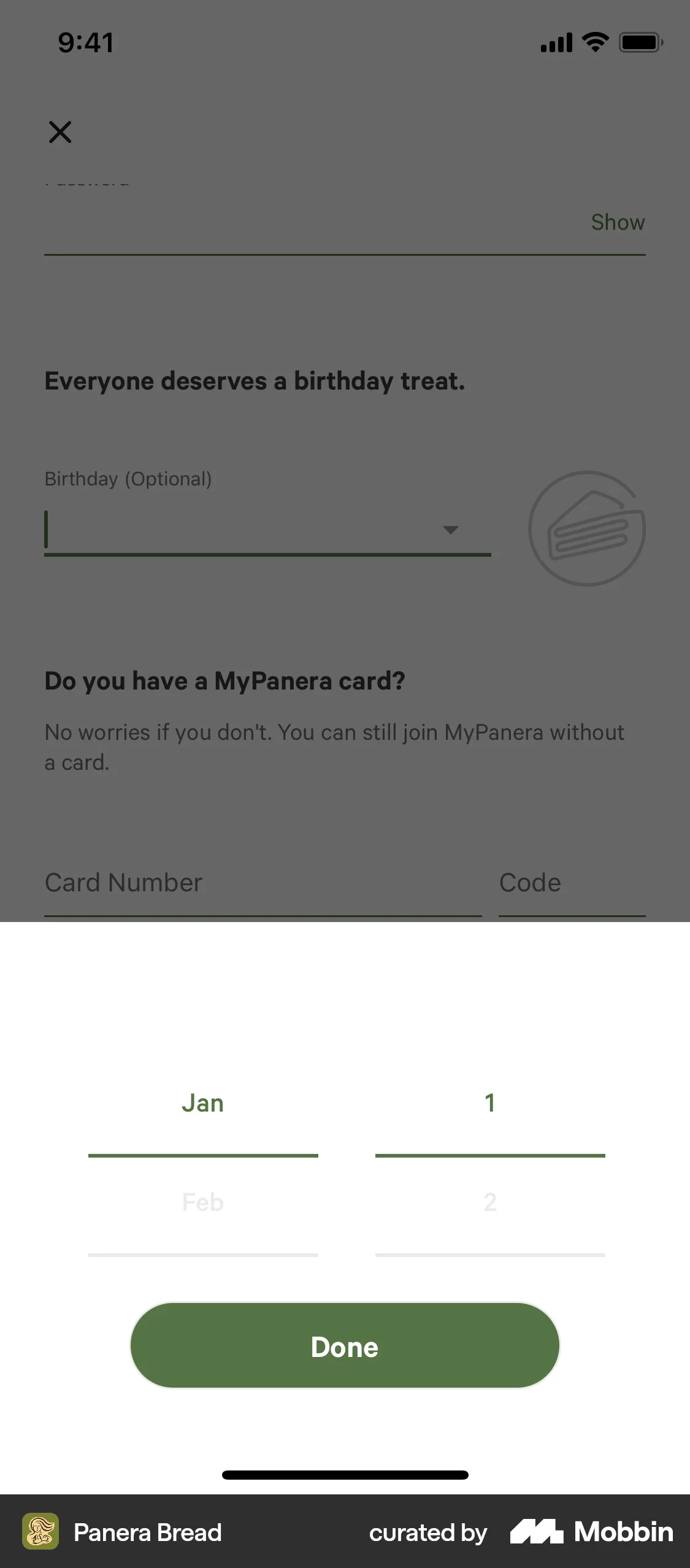Tap the battery icon in status bar
The image size is (690, 1568).
click(640, 42)
